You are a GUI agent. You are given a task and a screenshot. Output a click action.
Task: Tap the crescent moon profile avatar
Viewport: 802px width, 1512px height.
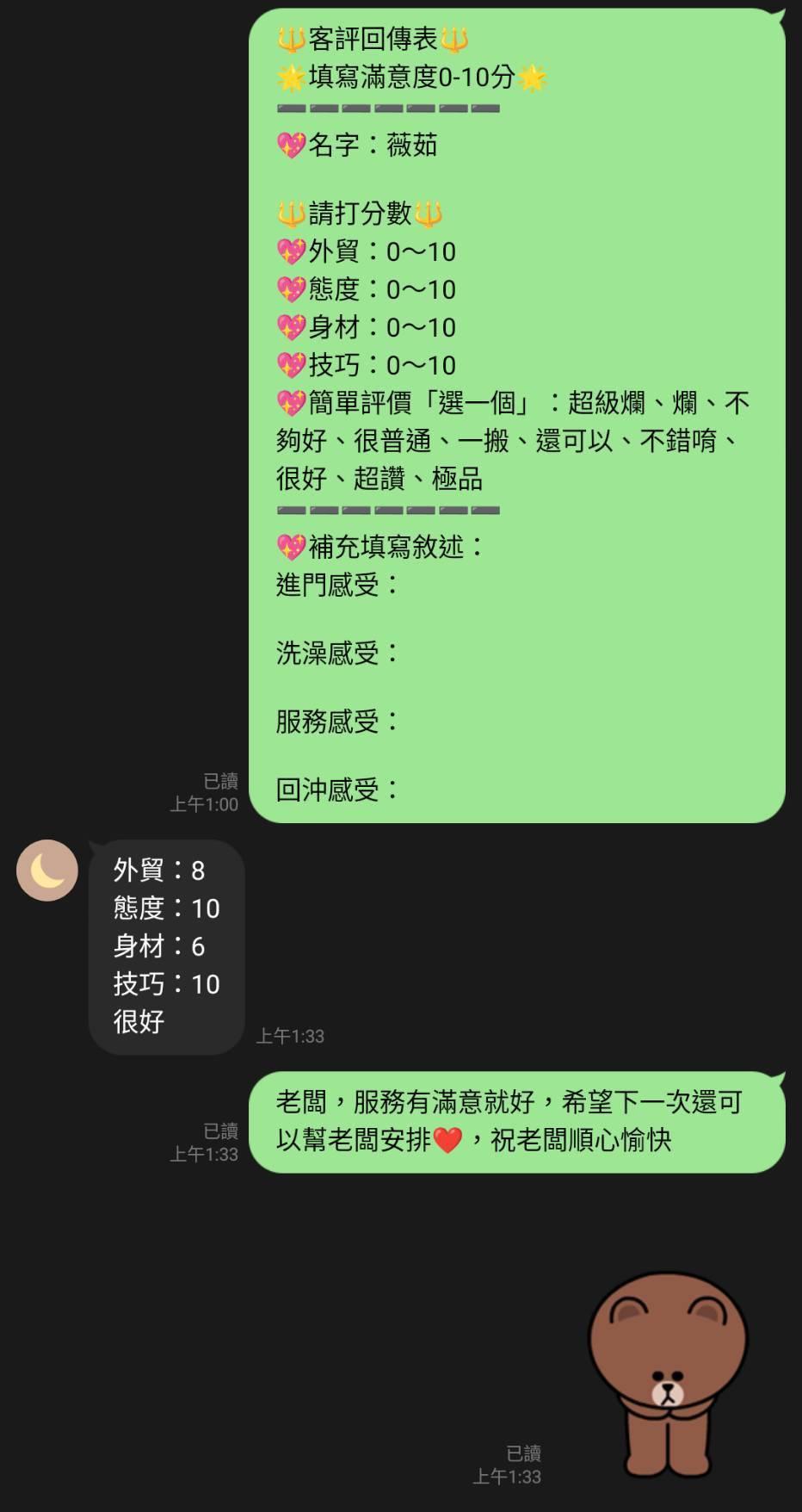click(x=47, y=871)
